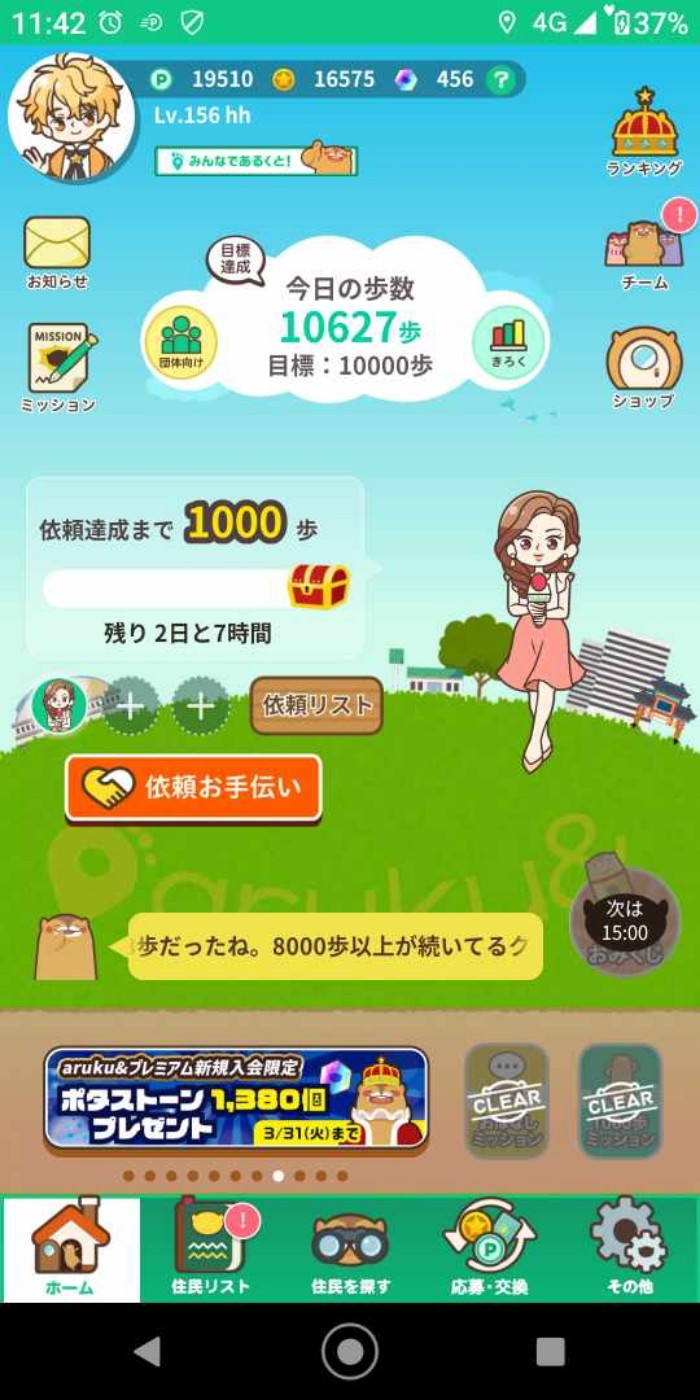700x1400 pixels.
Task: Tap the green question mark help icon
Action: [500, 80]
